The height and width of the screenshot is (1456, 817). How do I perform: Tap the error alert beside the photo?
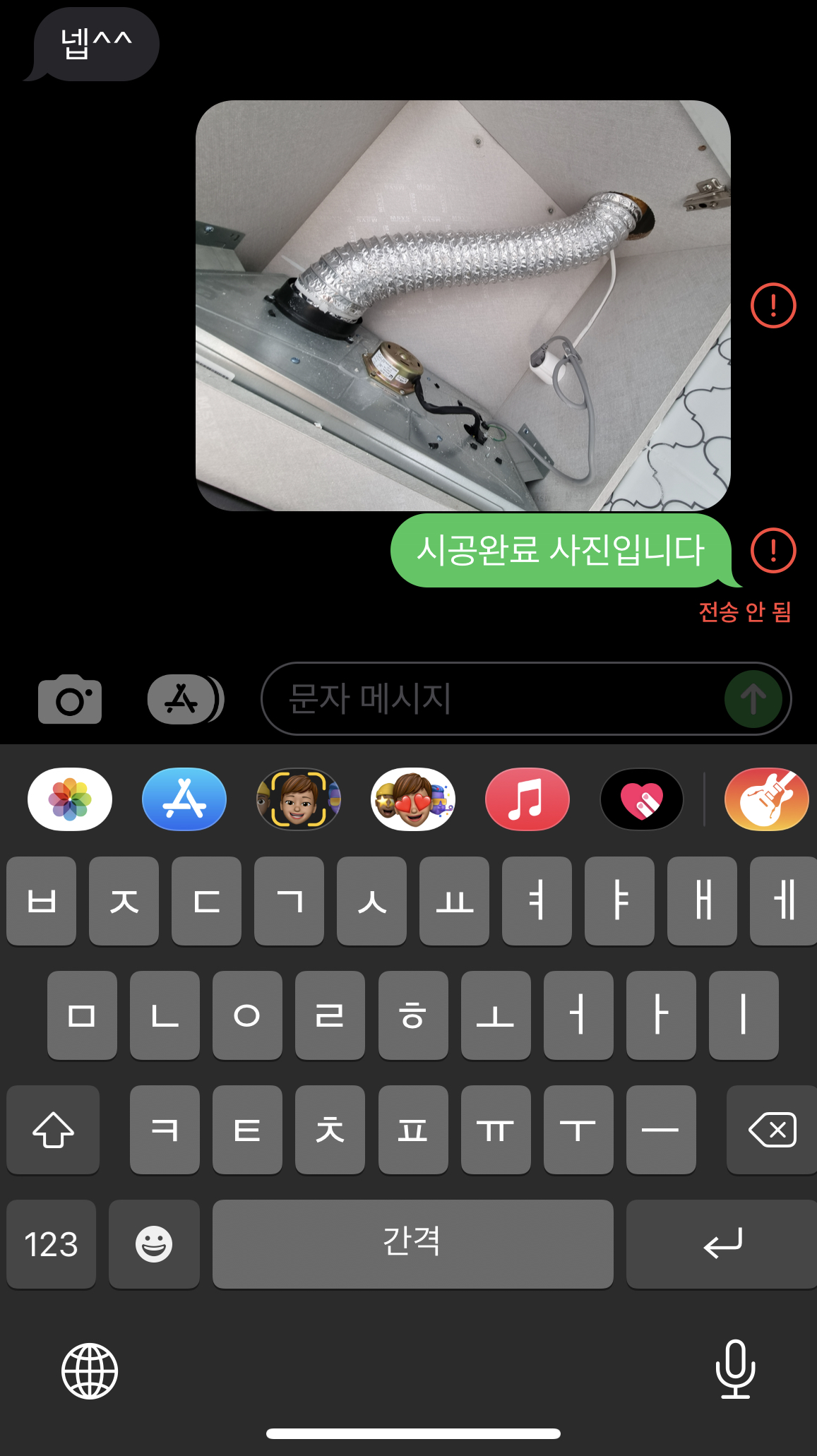click(773, 306)
